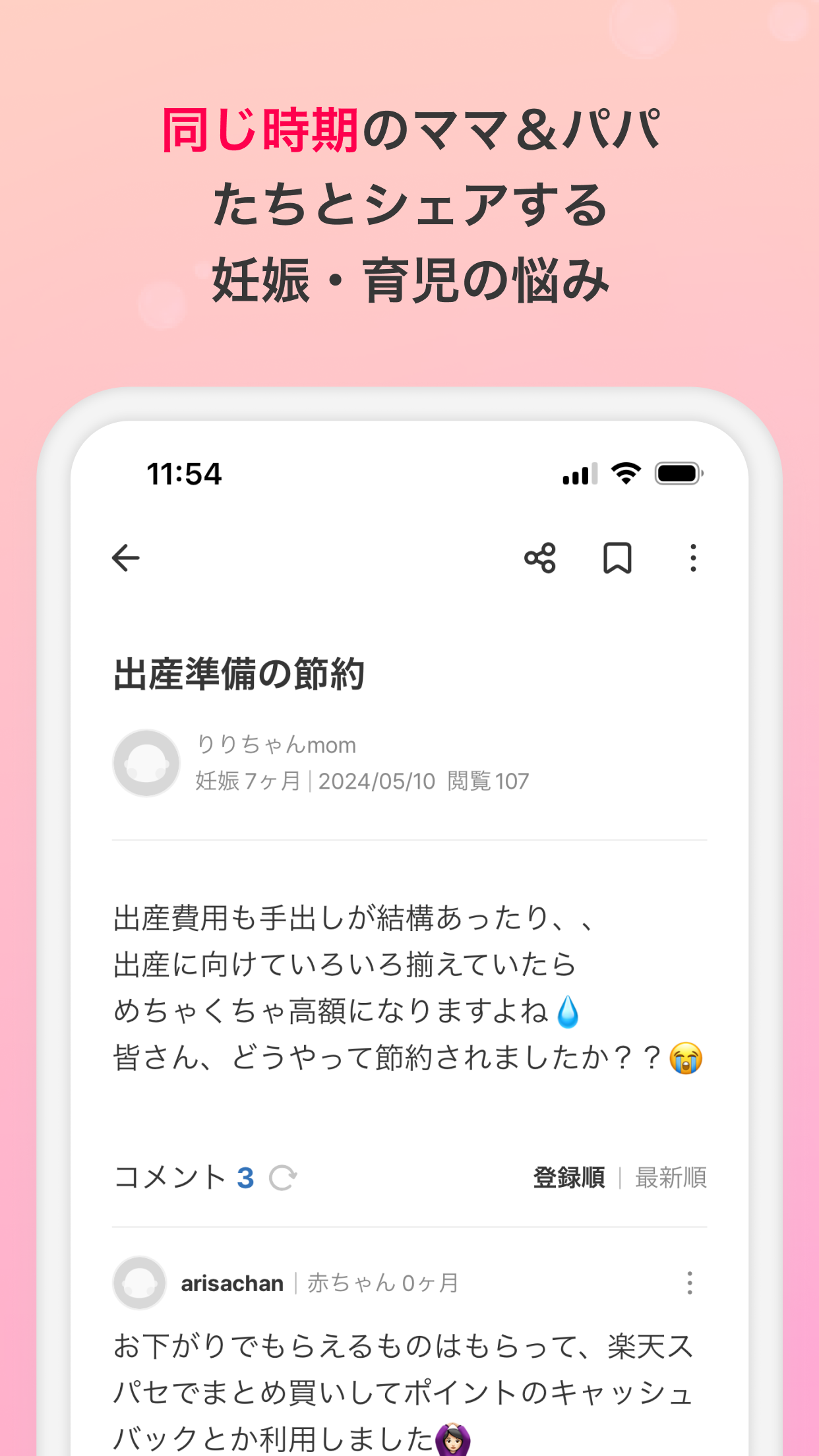Open commenter name arisachan
819x1456 pixels.
click(x=232, y=1281)
